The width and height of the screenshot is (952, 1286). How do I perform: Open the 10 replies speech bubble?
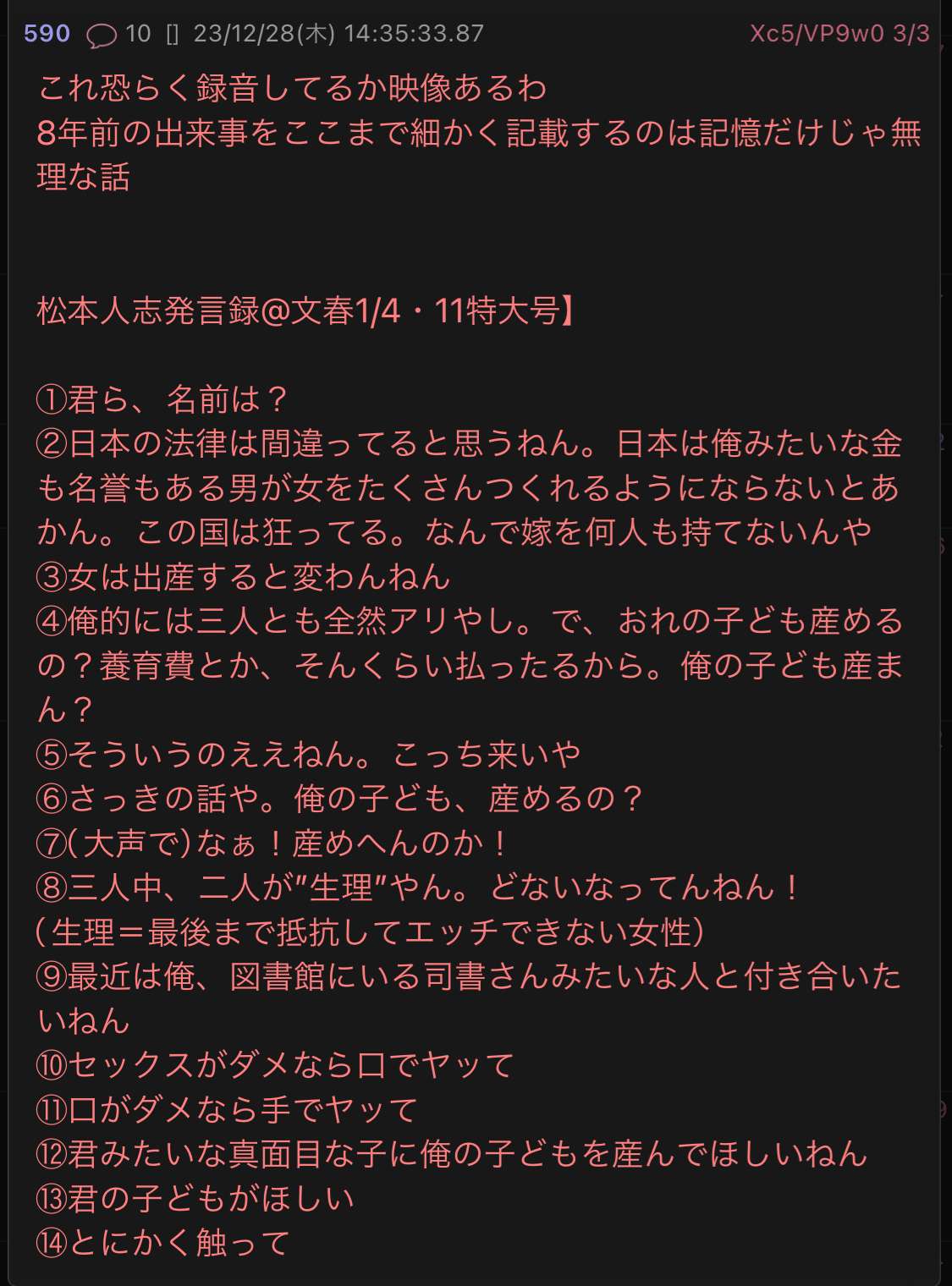[x=118, y=35]
